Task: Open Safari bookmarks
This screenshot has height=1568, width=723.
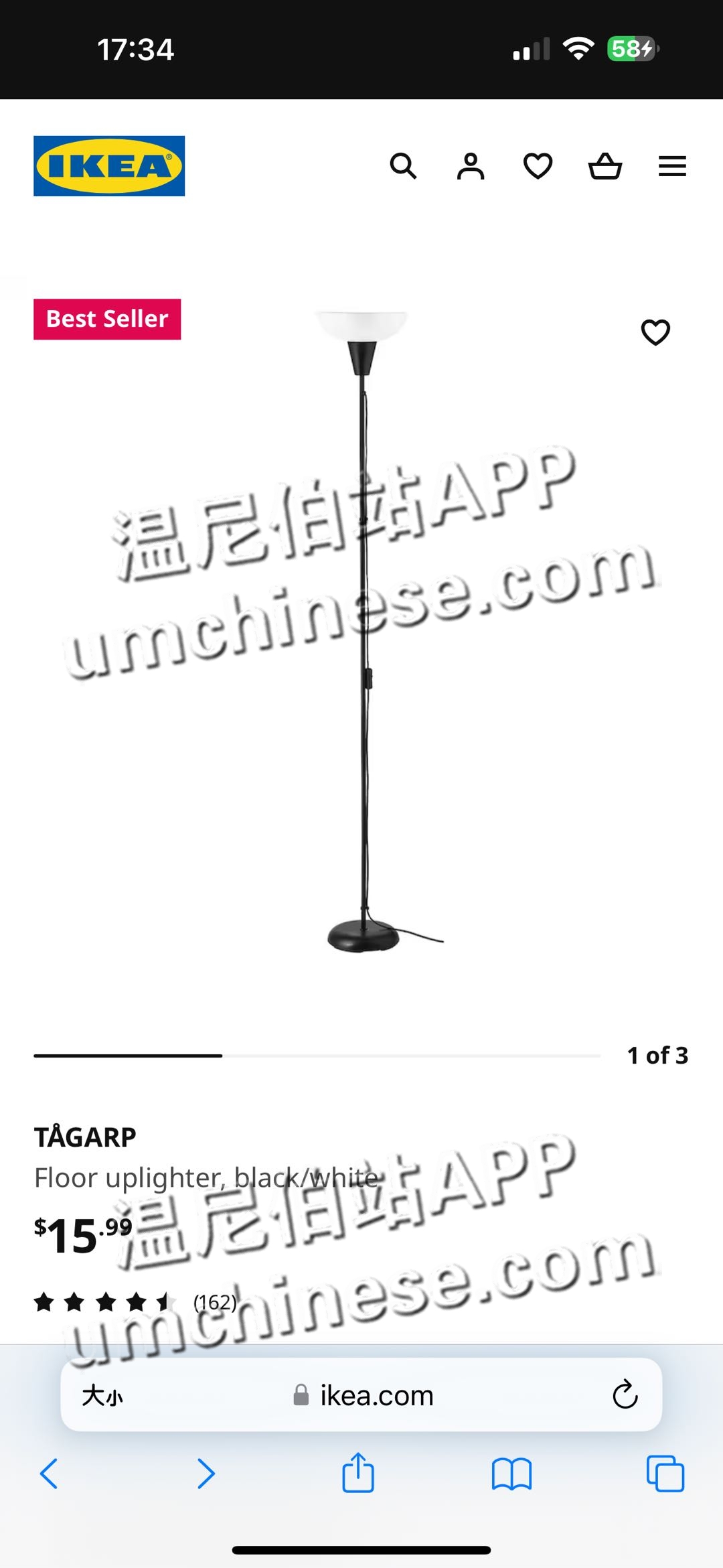Action: pos(511,1474)
